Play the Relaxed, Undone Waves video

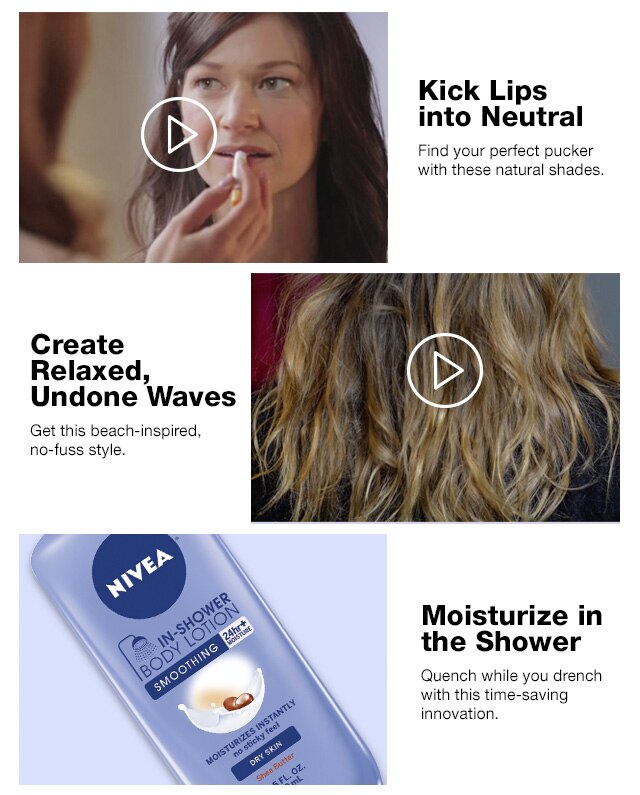445,371
